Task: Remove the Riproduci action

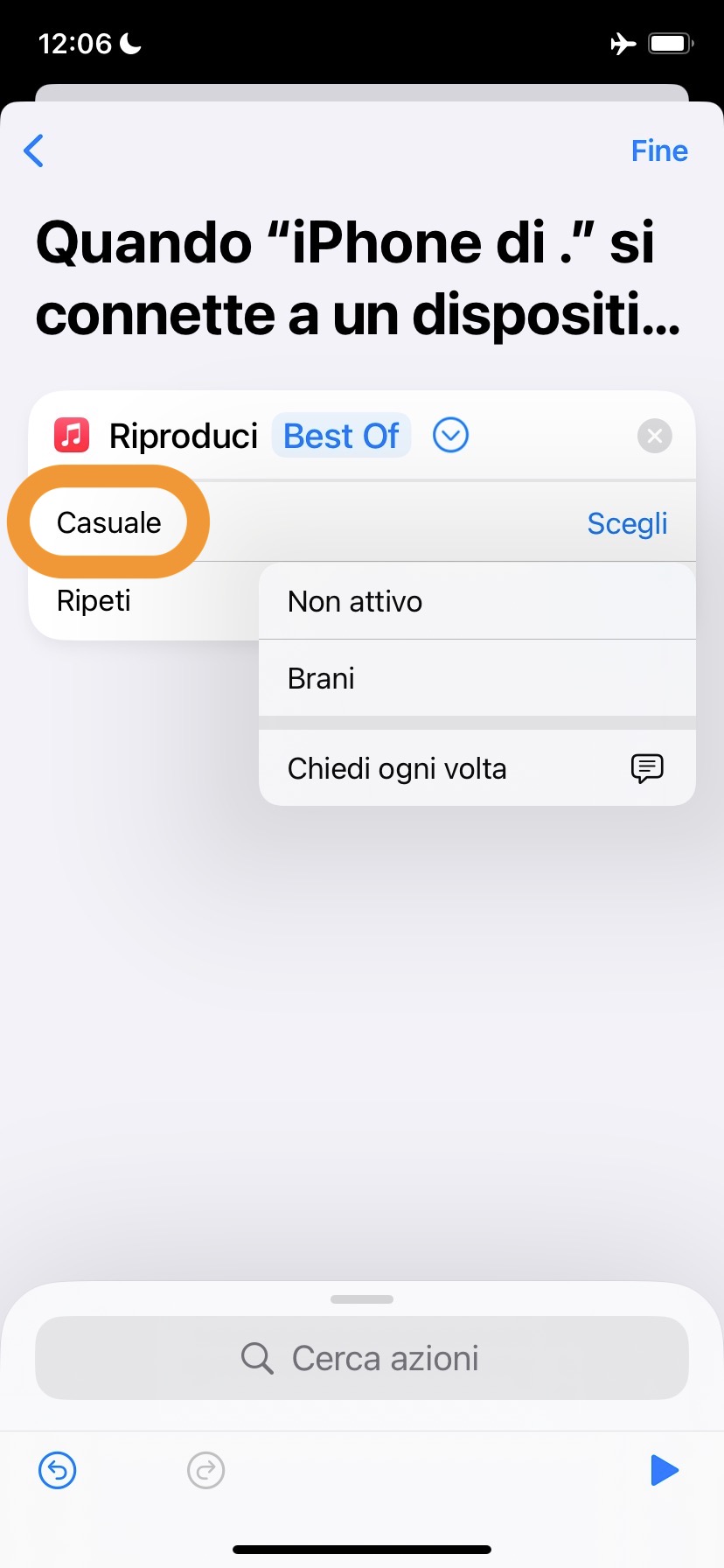Action: 654,436
